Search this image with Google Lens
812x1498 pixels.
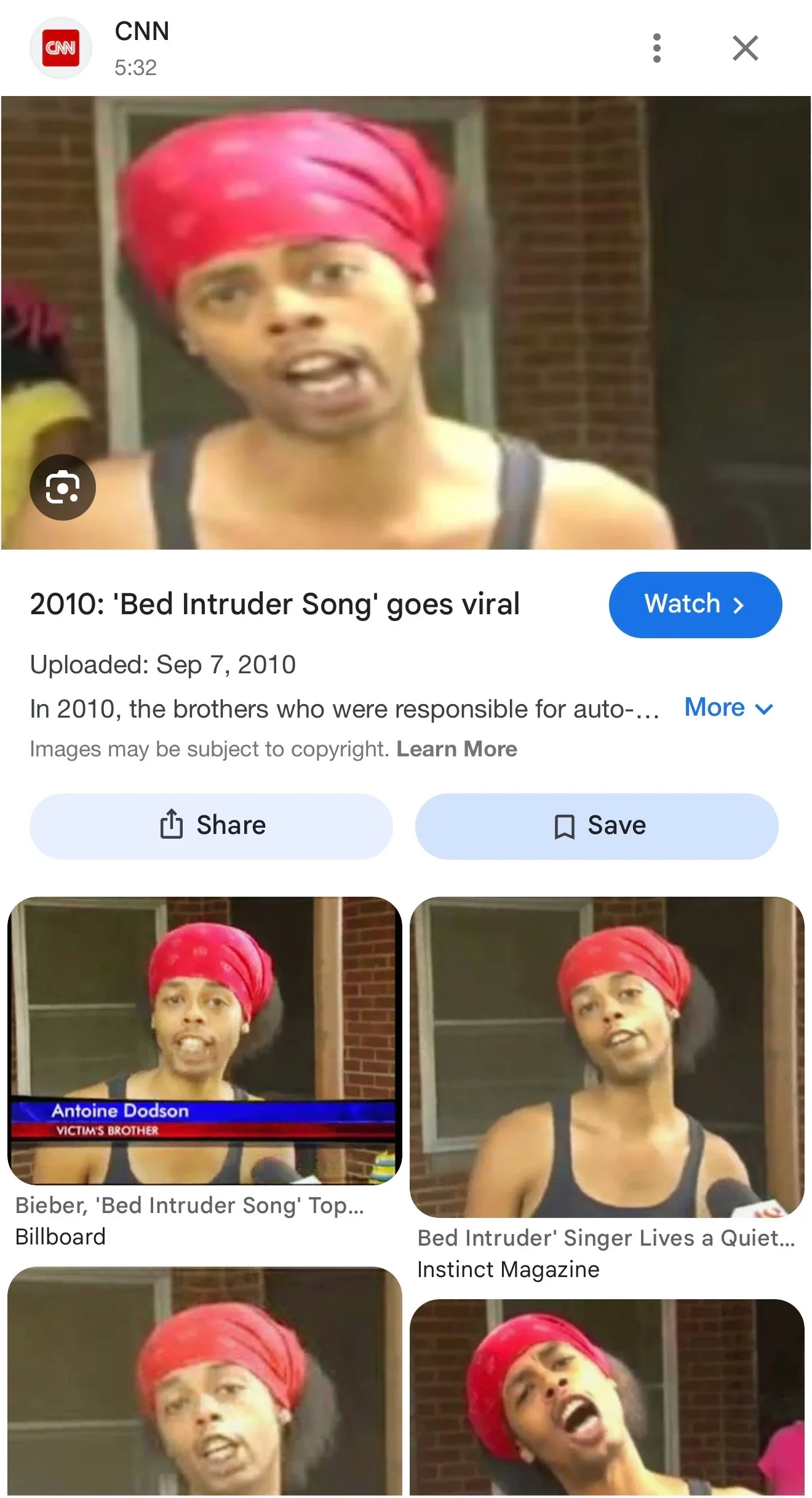(x=63, y=487)
